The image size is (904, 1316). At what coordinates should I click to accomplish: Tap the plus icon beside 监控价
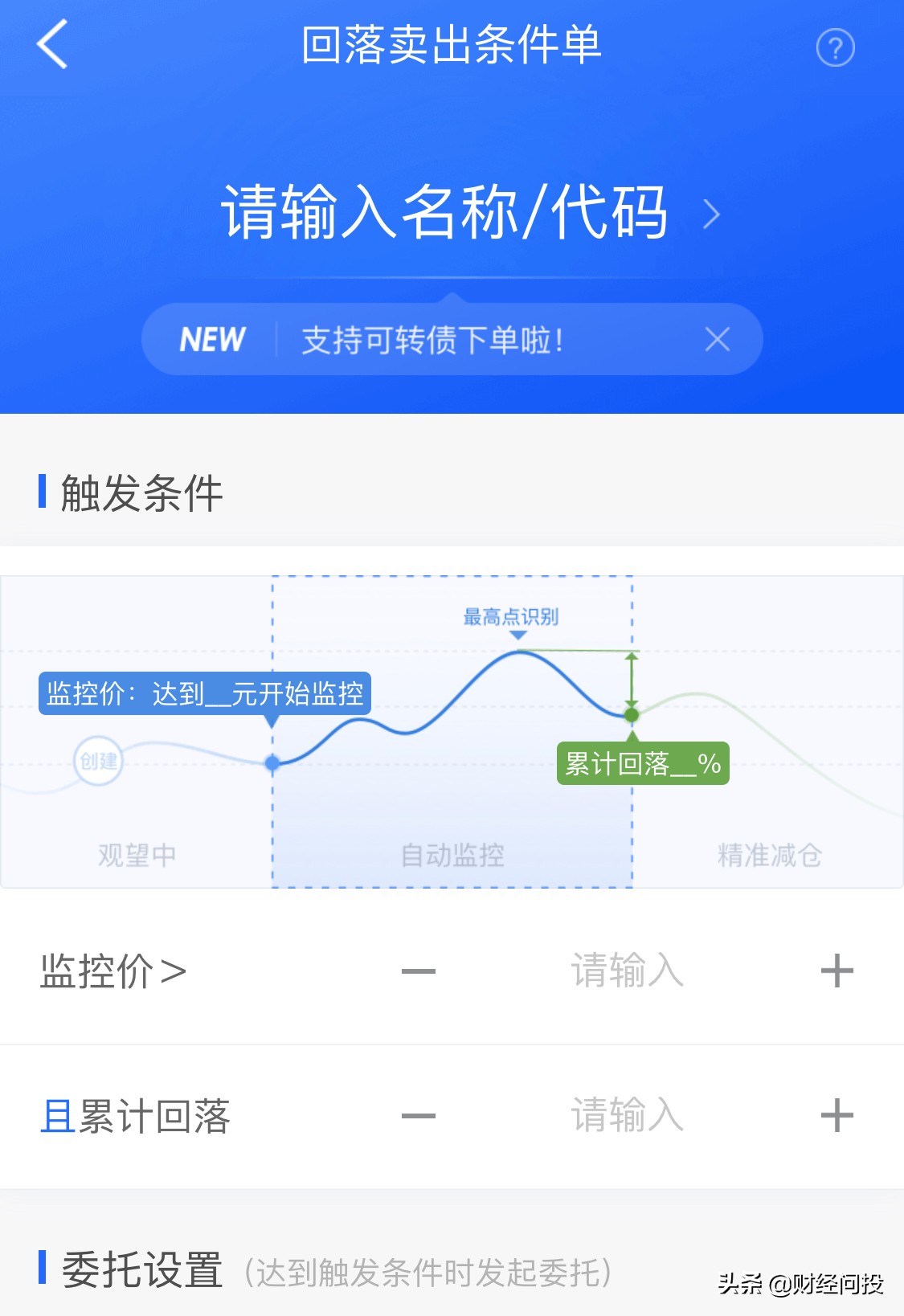(x=837, y=971)
